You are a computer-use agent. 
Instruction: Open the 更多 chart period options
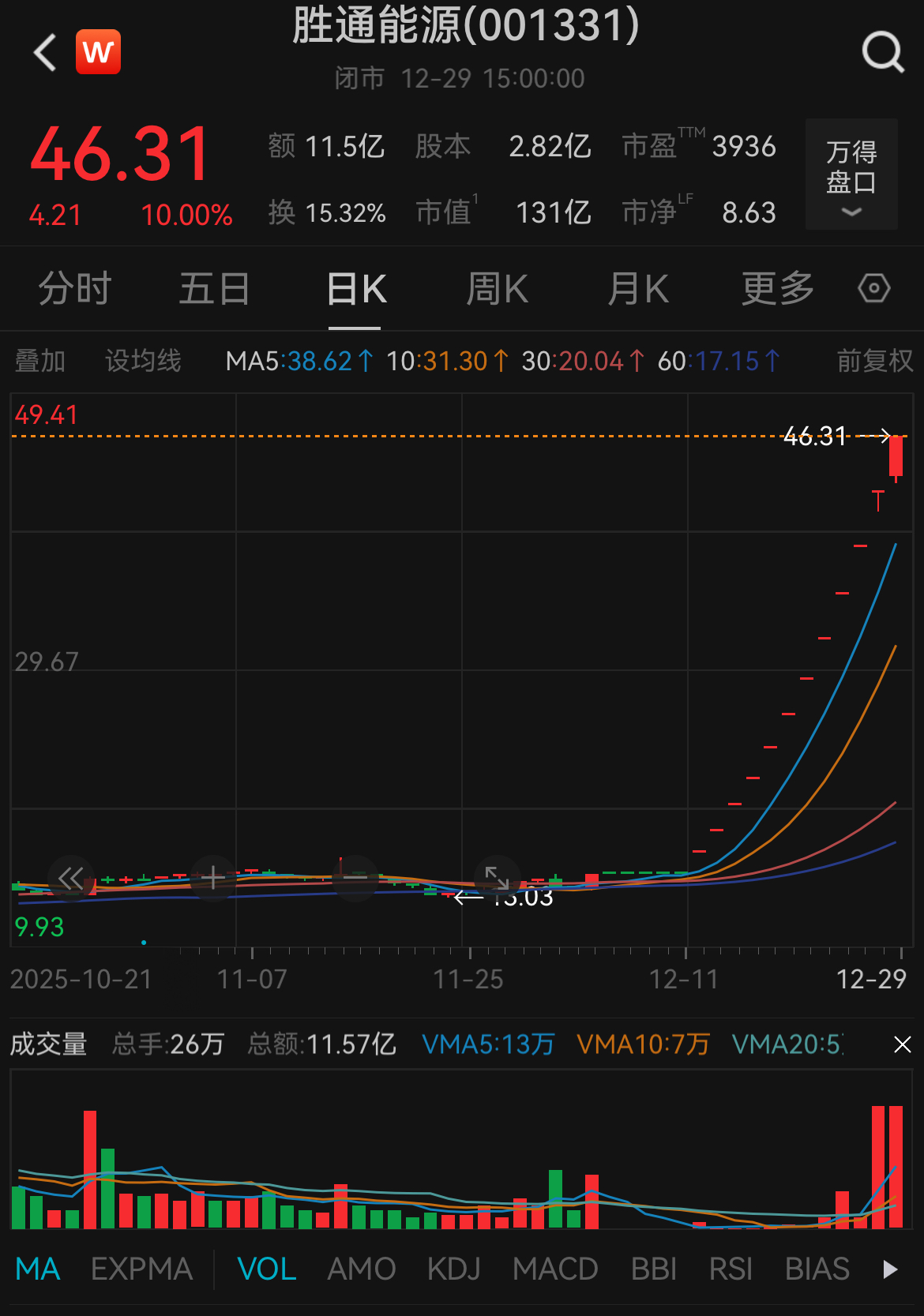[x=777, y=288]
